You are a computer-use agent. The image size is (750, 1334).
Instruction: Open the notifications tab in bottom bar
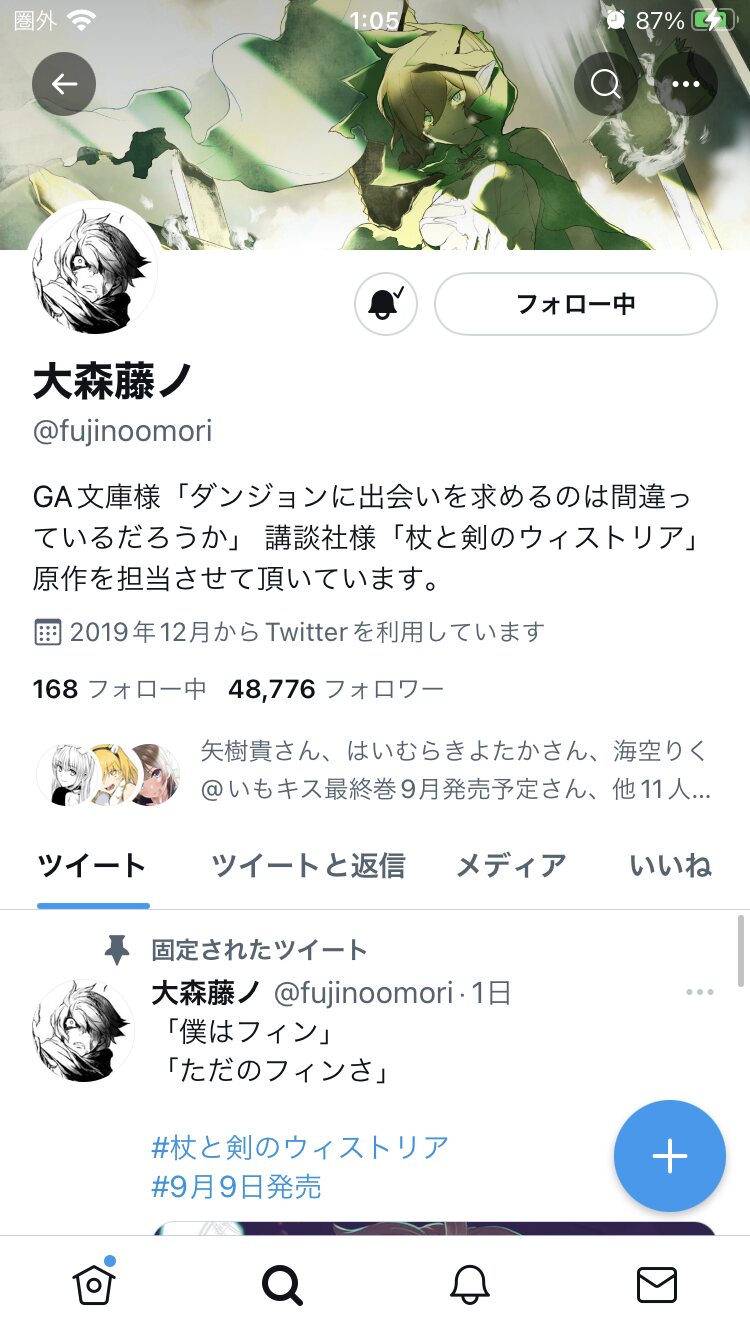pyautogui.click(x=469, y=1285)
